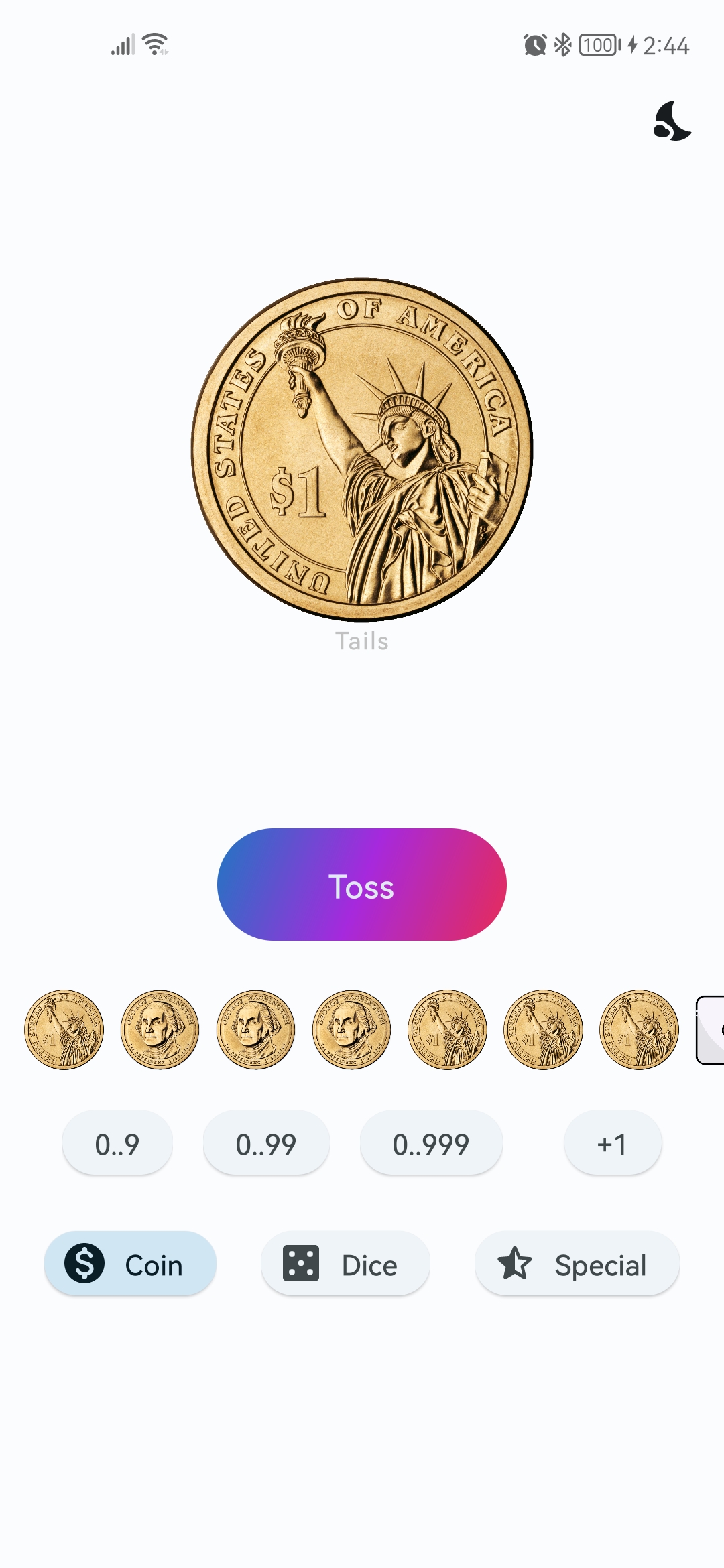
Task: Open the Special mode
Action: (x=577, y=1264)
